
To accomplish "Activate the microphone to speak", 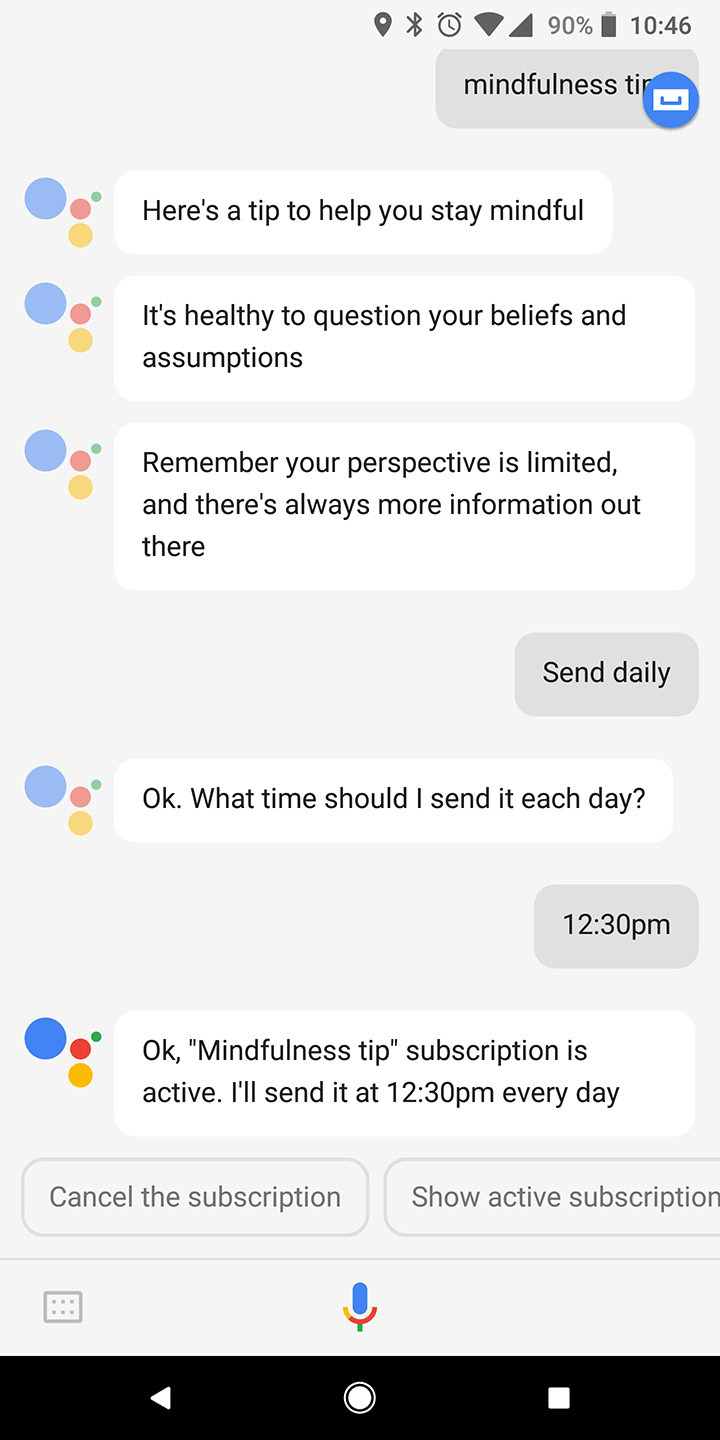I will [x=360, y=1306].
